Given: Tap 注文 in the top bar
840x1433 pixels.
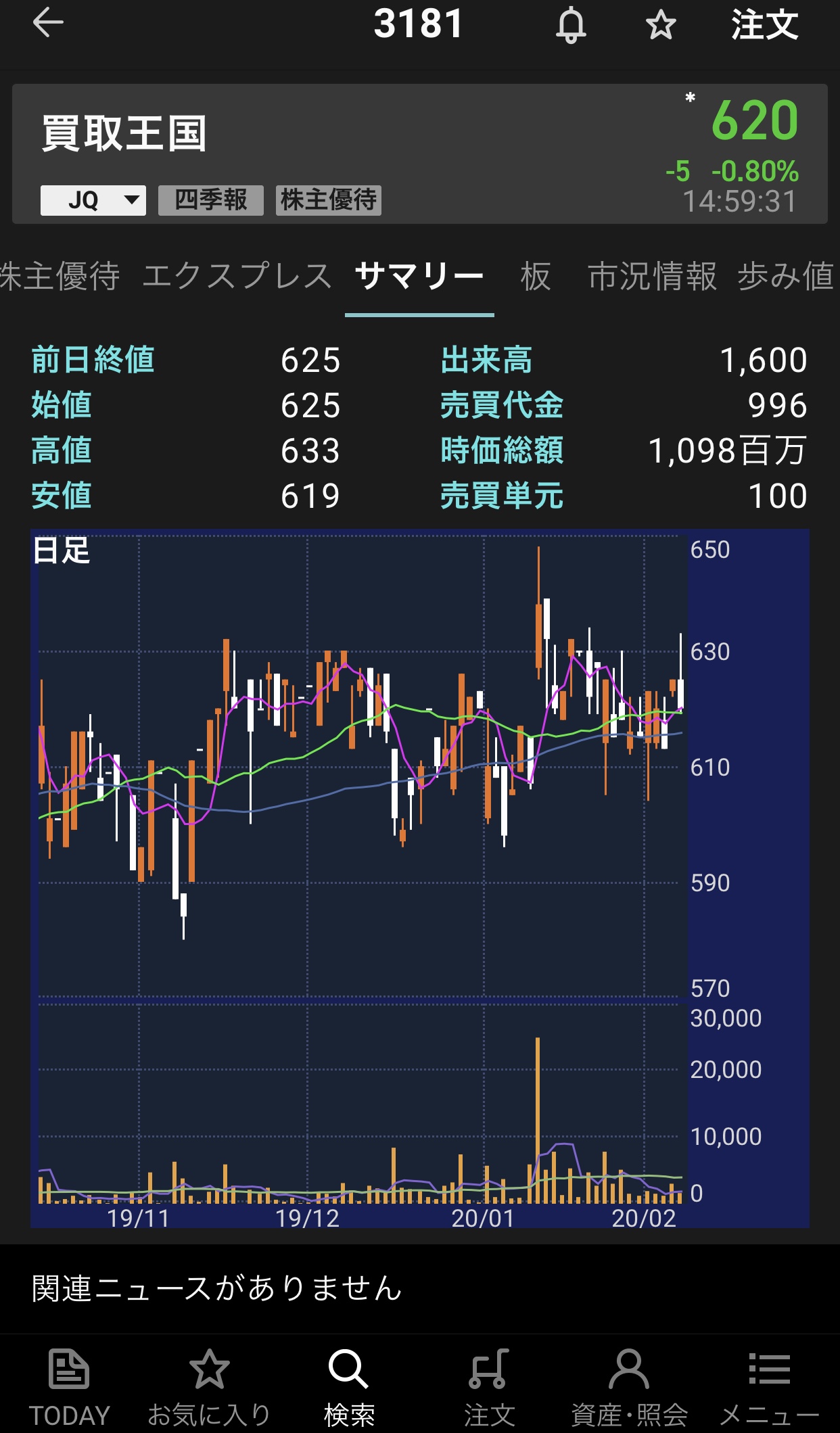Looking at the screenshot, I should pos(764,26).
